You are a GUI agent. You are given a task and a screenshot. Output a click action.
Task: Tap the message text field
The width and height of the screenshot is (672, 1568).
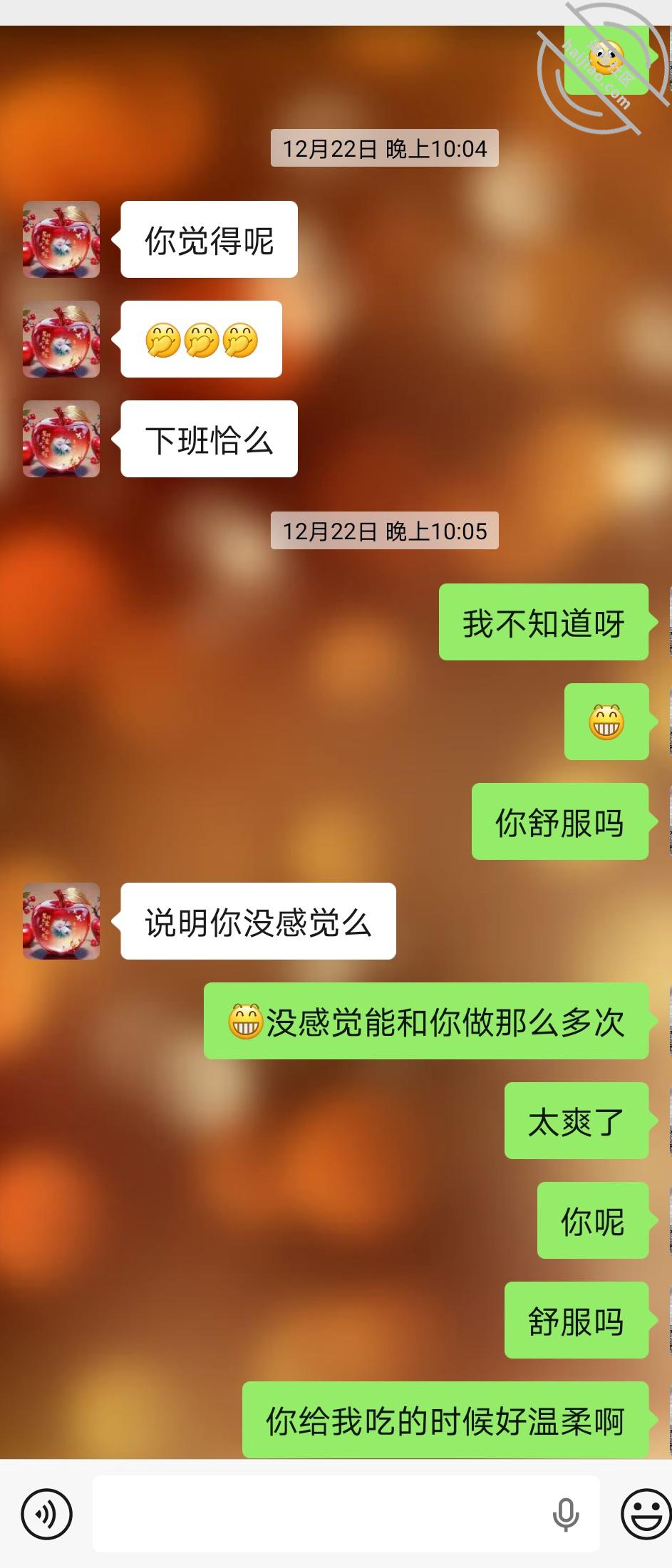click(x=346, y=1513)
